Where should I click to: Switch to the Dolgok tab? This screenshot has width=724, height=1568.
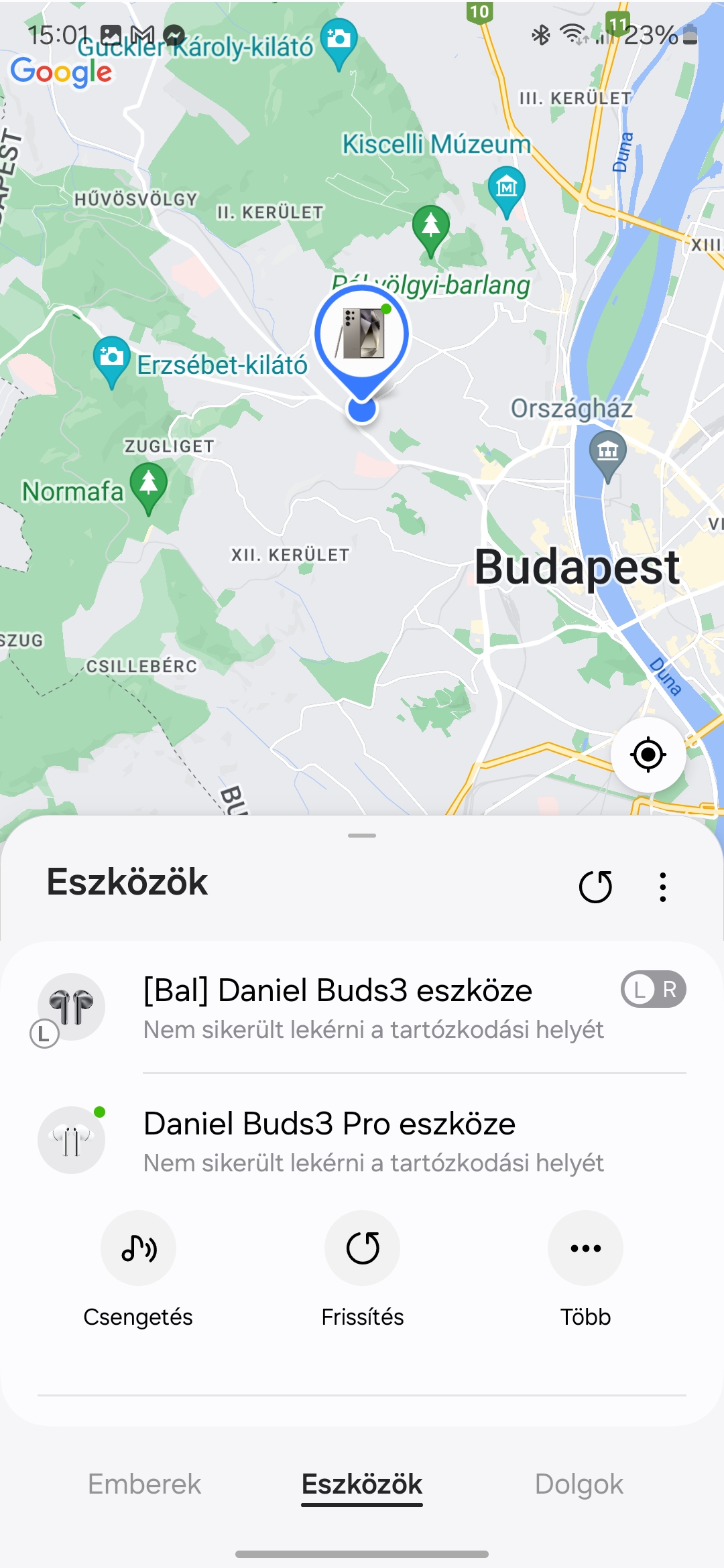coord(579,1484)
